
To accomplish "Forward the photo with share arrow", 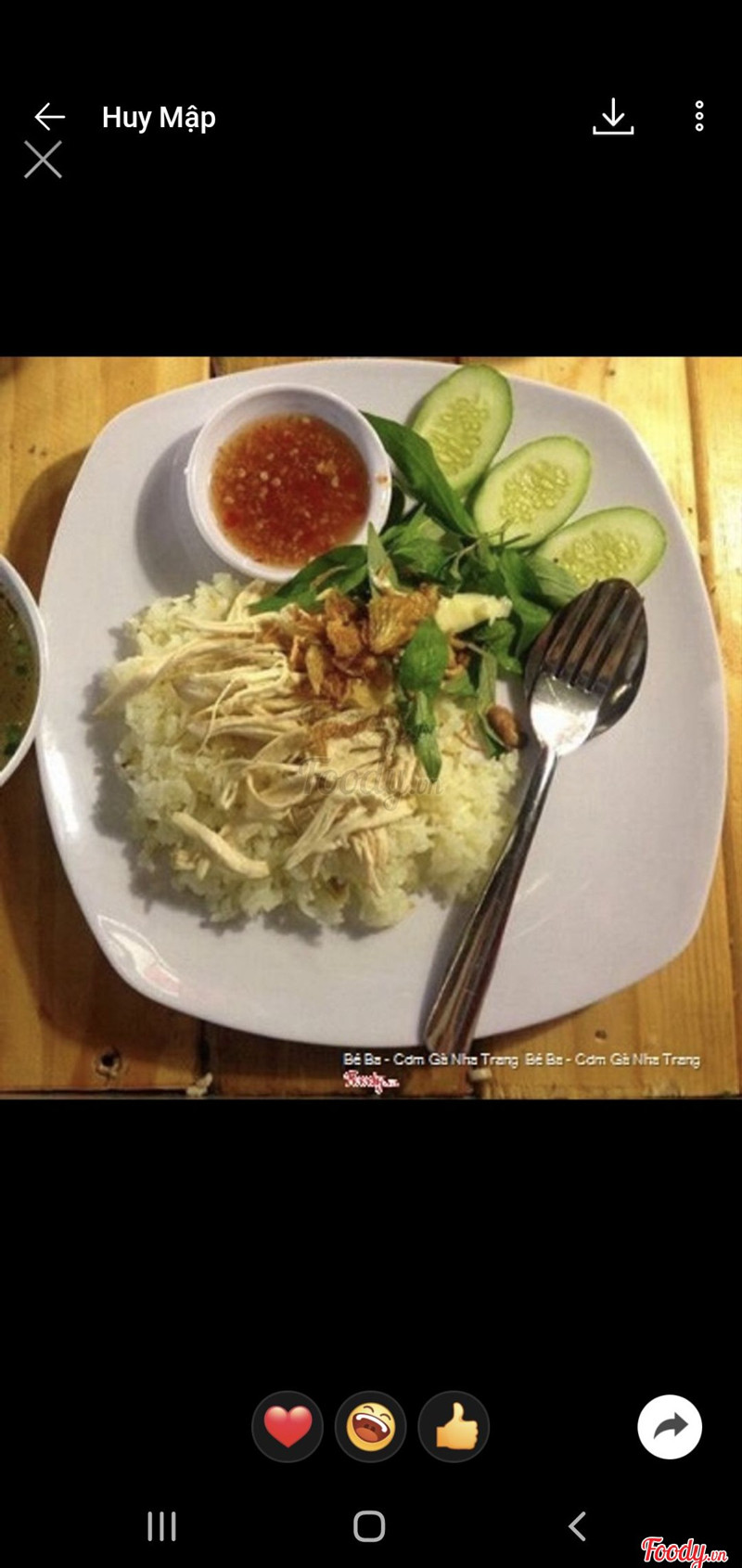I will tap(670, 1426).
